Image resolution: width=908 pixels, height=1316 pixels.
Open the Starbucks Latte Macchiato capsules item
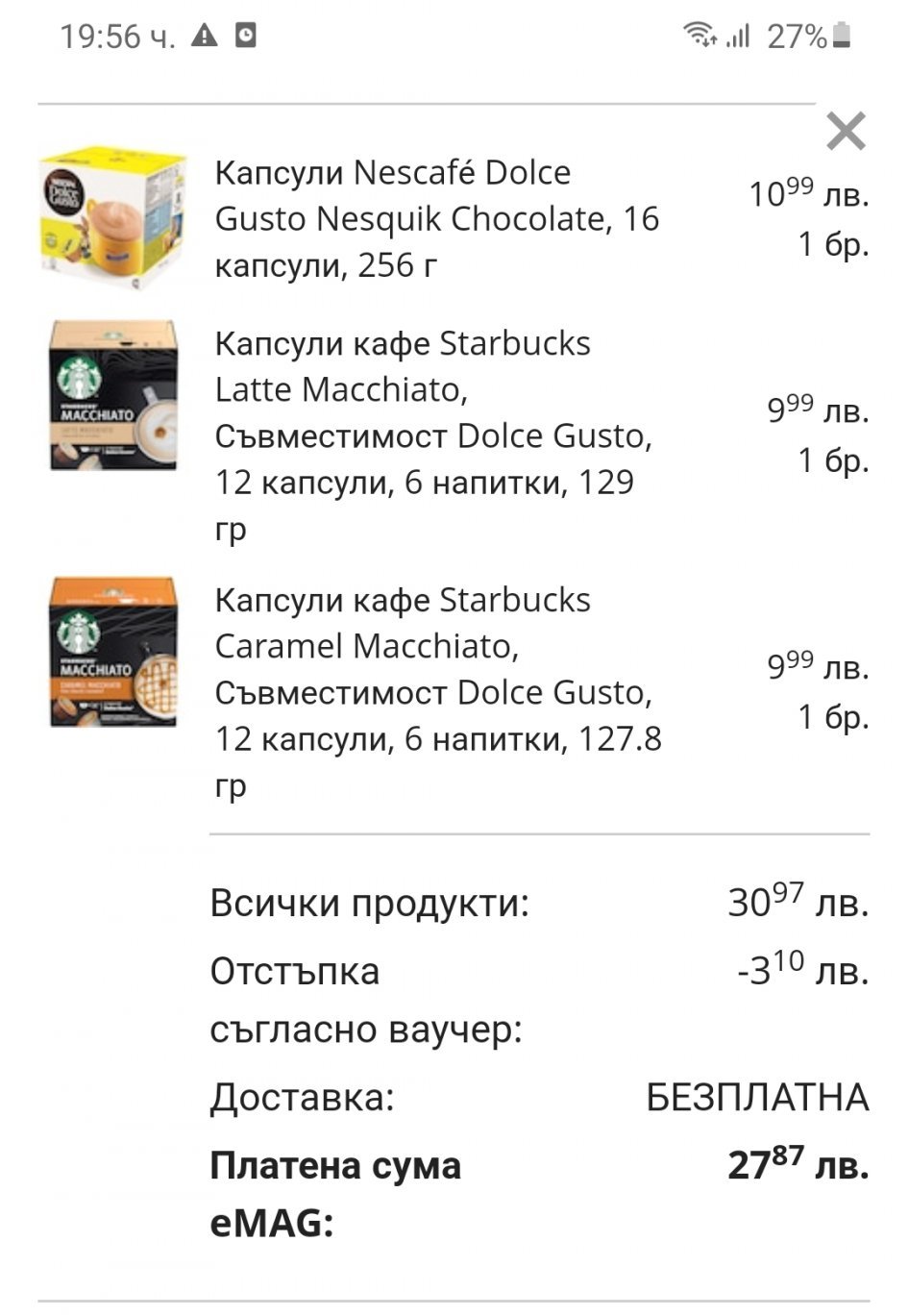click(x=434, y=435)
